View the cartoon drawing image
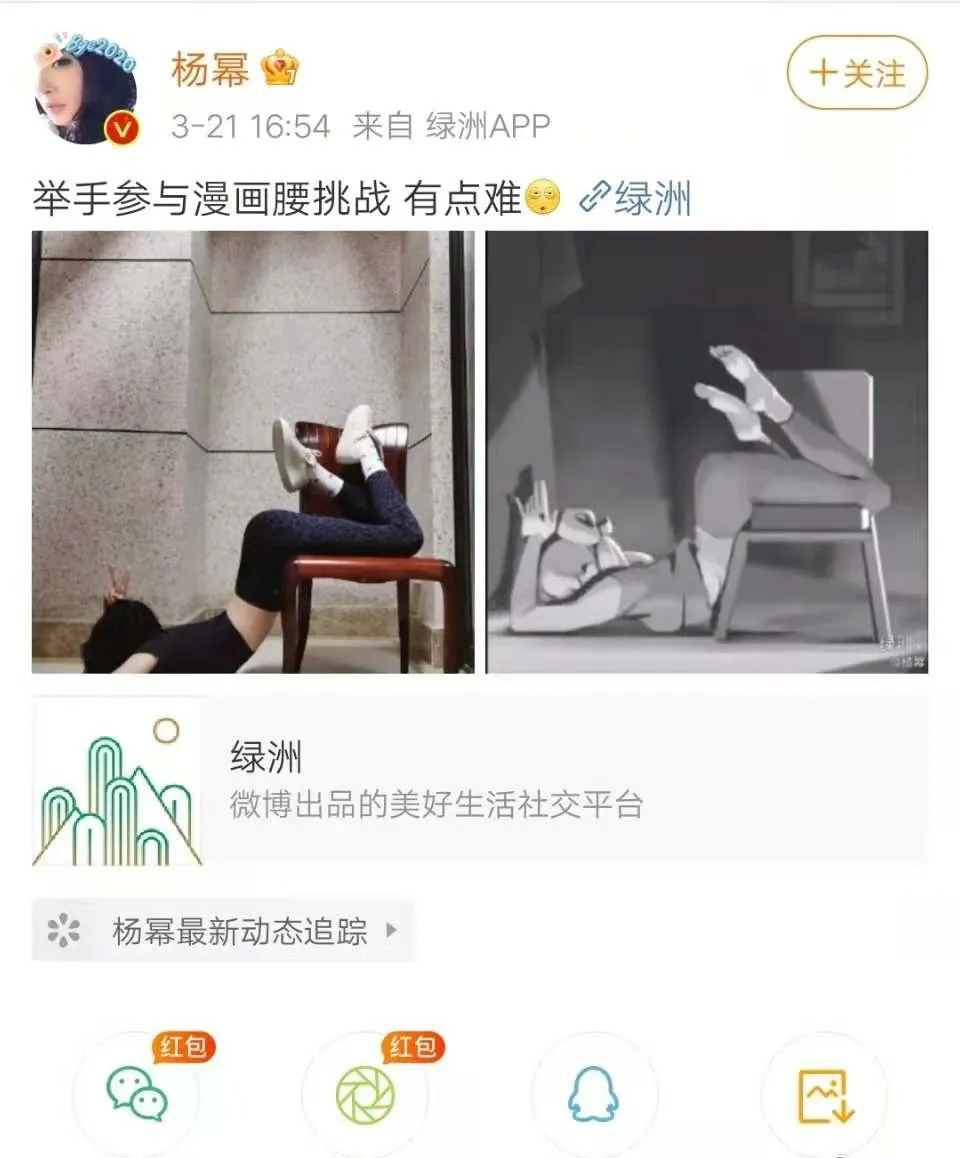The width and height of the screenshot is (960, 1158). pyautogui.click(x=707, y=452)
